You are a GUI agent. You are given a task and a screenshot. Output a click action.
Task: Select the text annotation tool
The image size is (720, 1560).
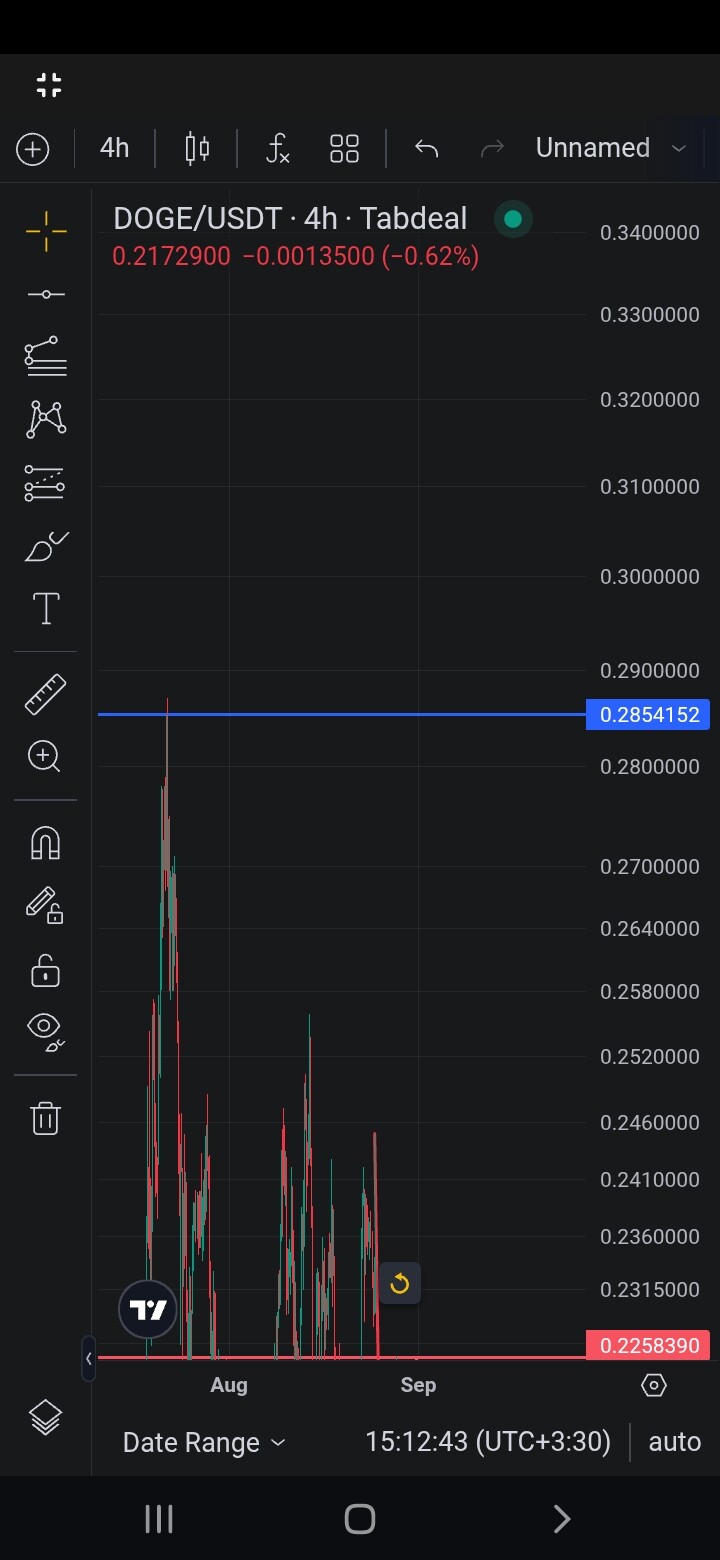[46, 608]
